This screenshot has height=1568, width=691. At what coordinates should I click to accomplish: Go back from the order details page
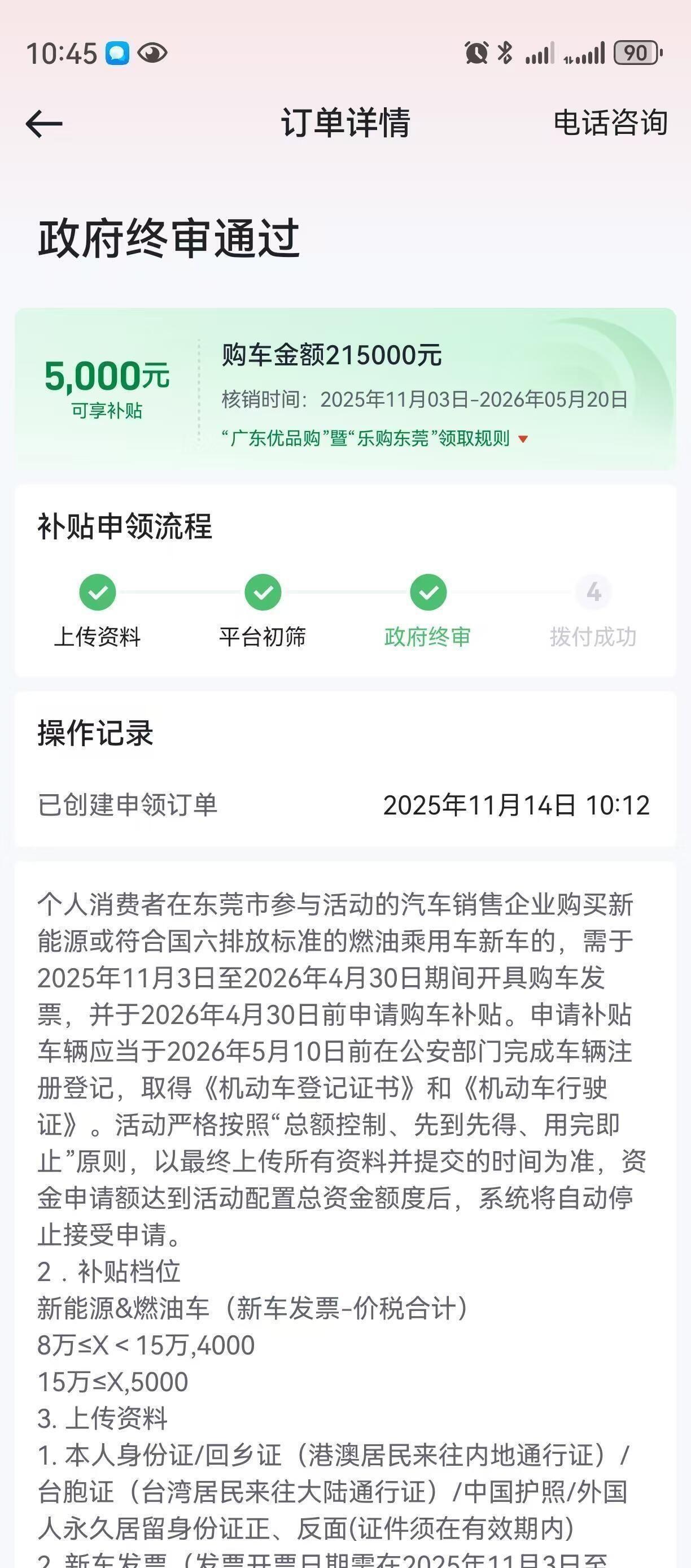(x=44, y=124)
